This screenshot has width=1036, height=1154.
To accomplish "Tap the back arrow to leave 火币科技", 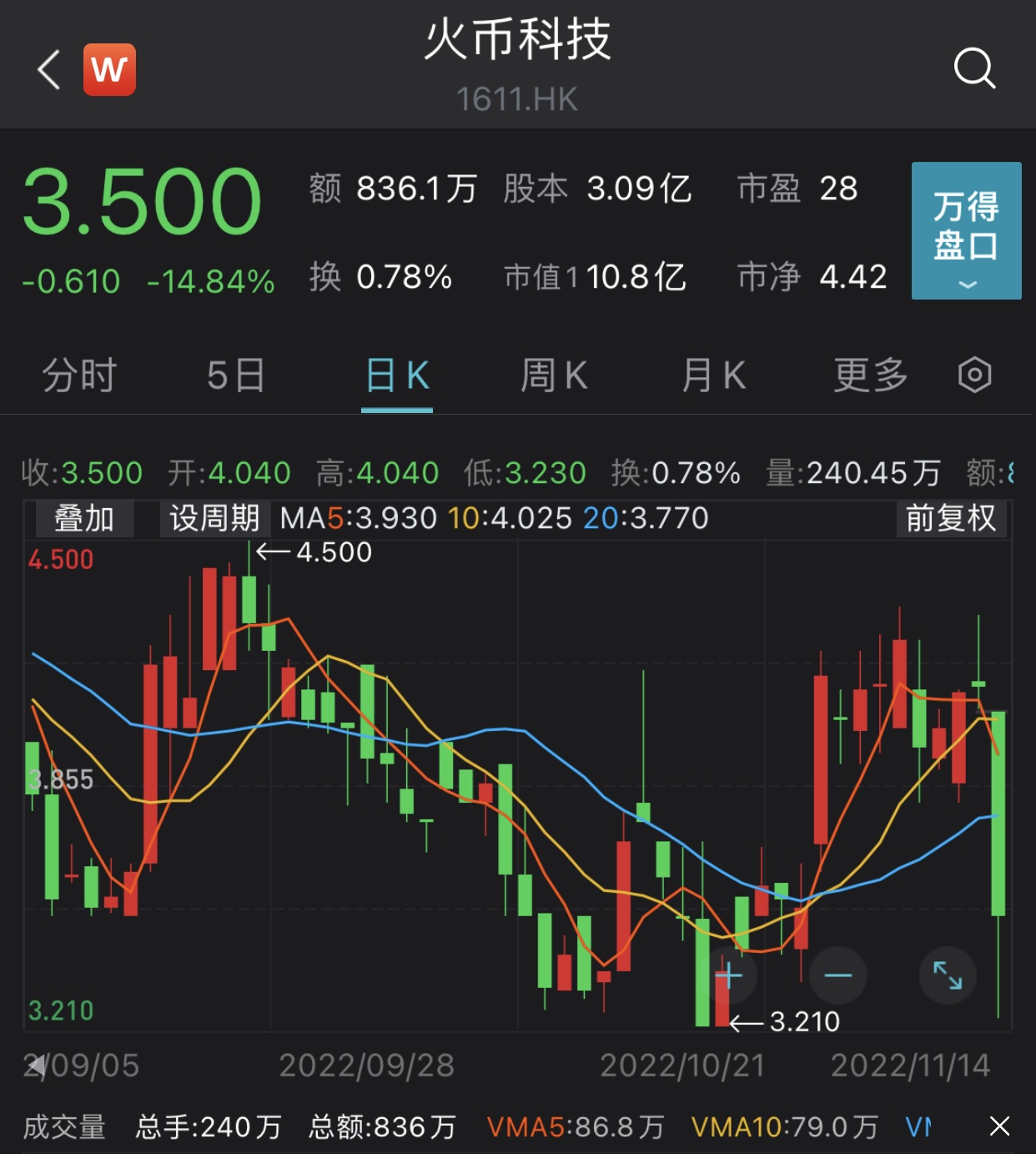I will 48,69.
